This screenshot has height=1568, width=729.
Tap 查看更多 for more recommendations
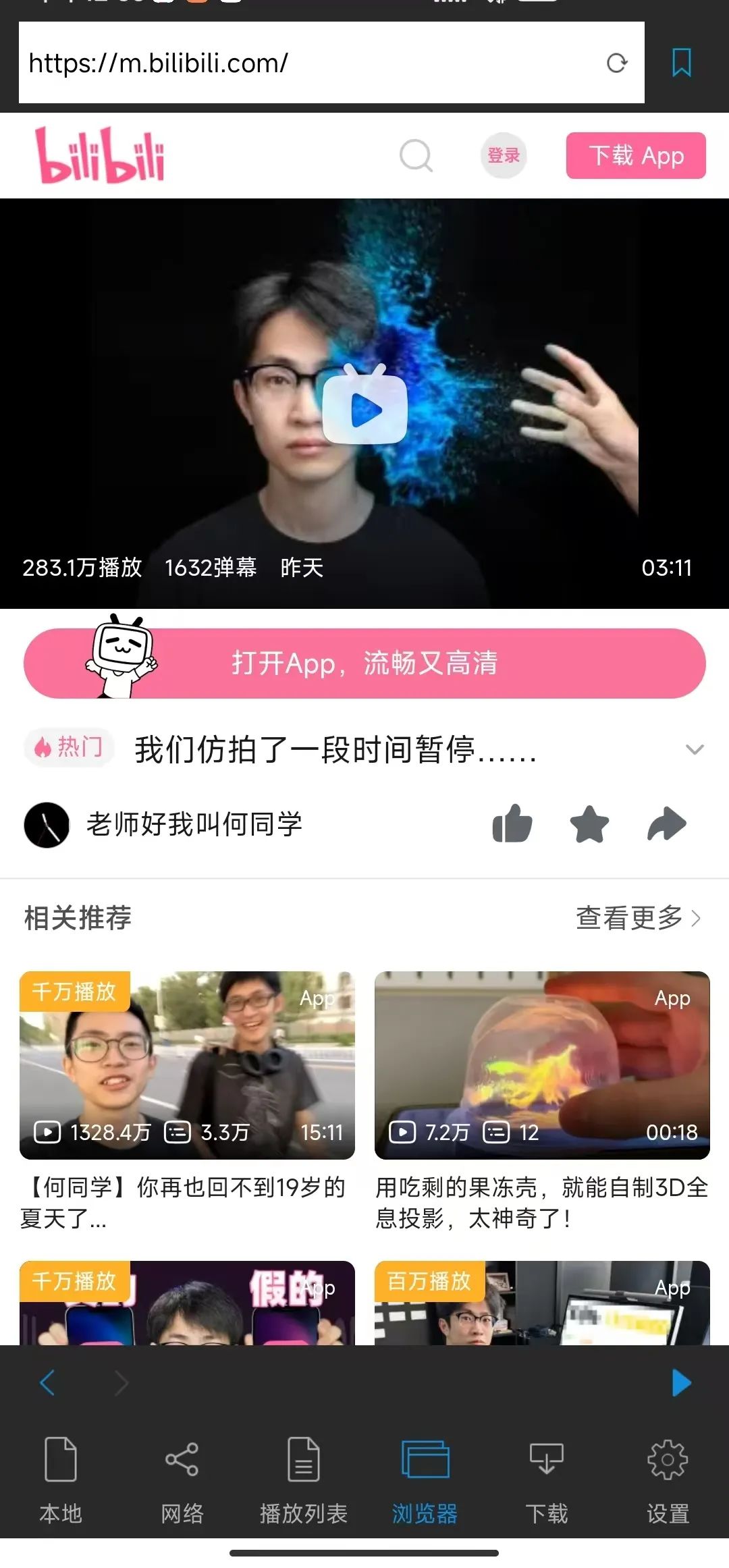pos(637,918)
